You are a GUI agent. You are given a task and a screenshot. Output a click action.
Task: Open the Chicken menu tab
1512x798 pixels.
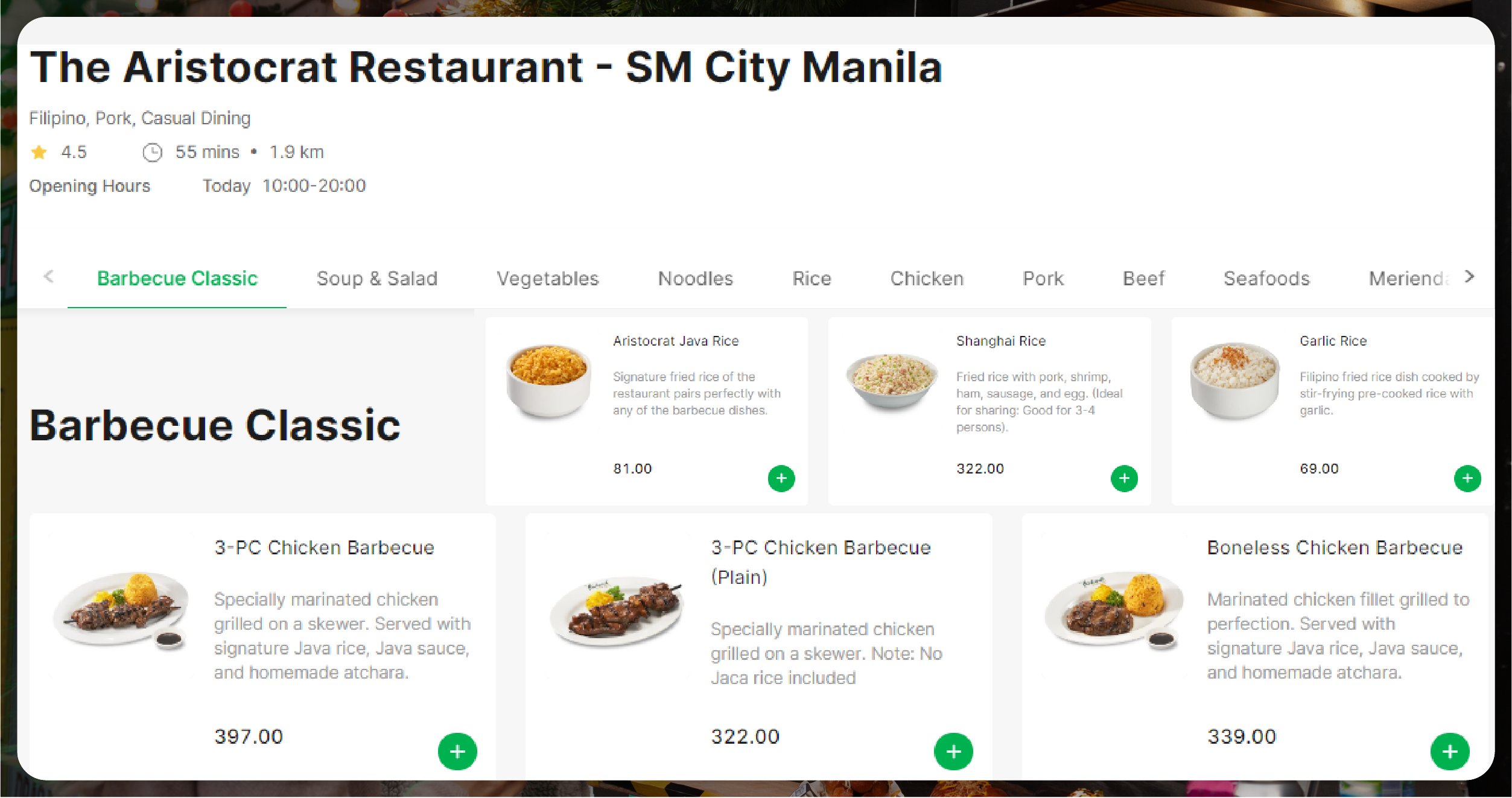coord(927,279)
